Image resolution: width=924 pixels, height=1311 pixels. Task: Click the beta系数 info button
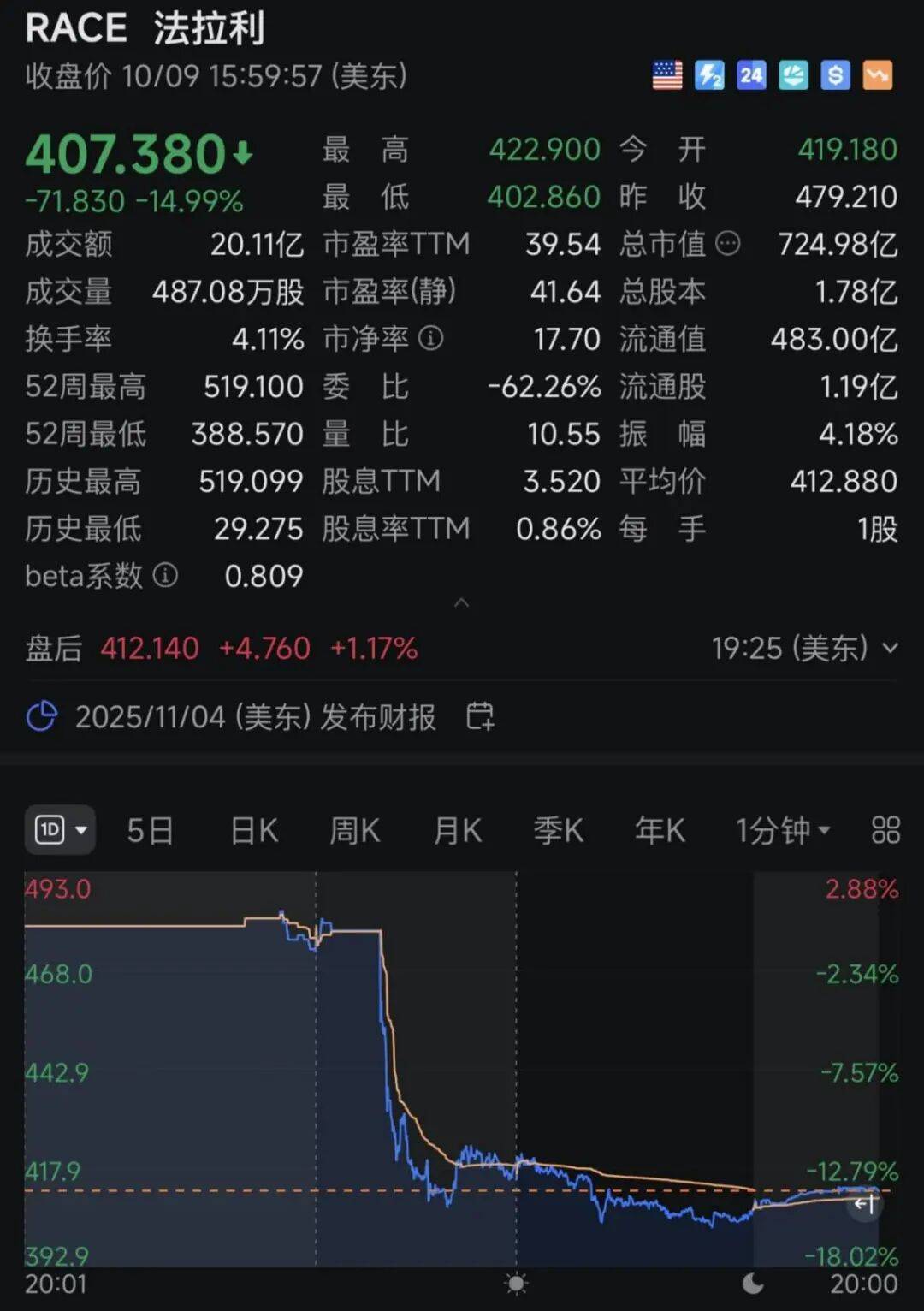(165, 577)
